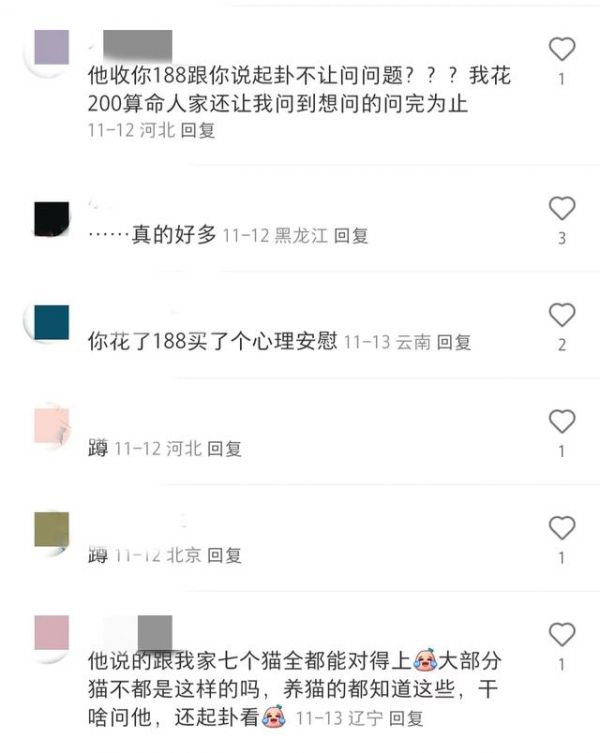Like the 蹲 comment from 北京
The width and height of the screenshot is (600, 753).
(x=562, y=528)
